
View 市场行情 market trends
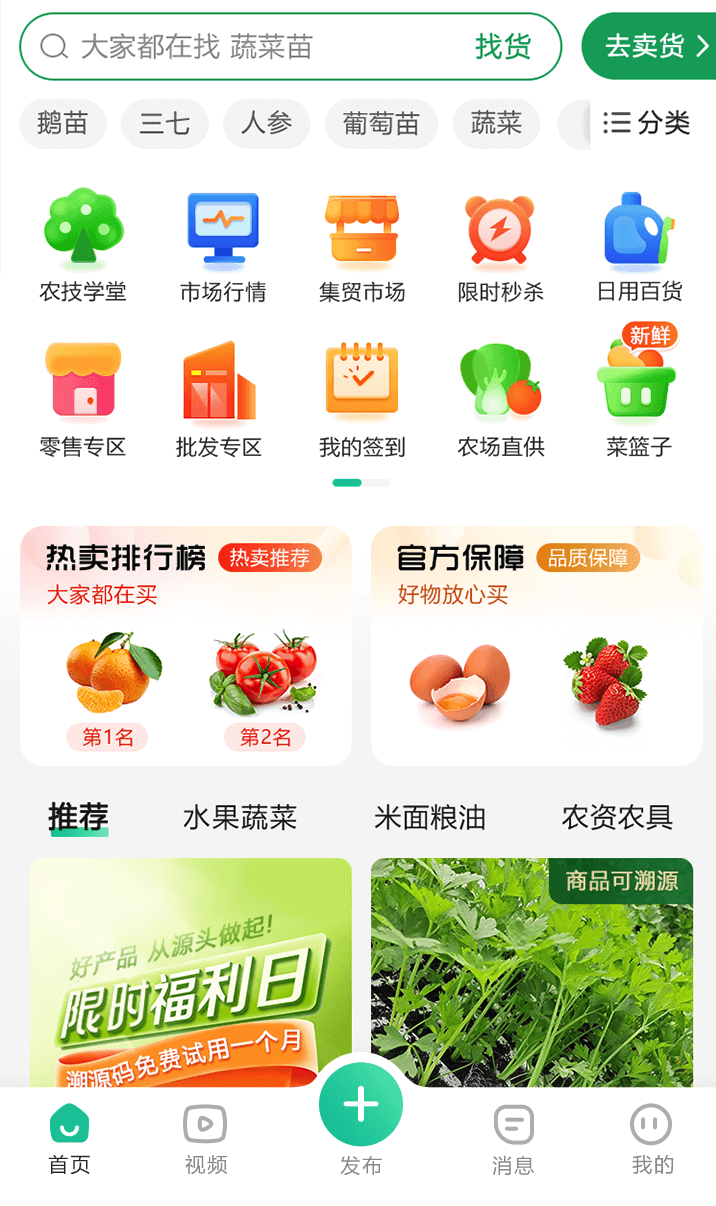(223, 246)
